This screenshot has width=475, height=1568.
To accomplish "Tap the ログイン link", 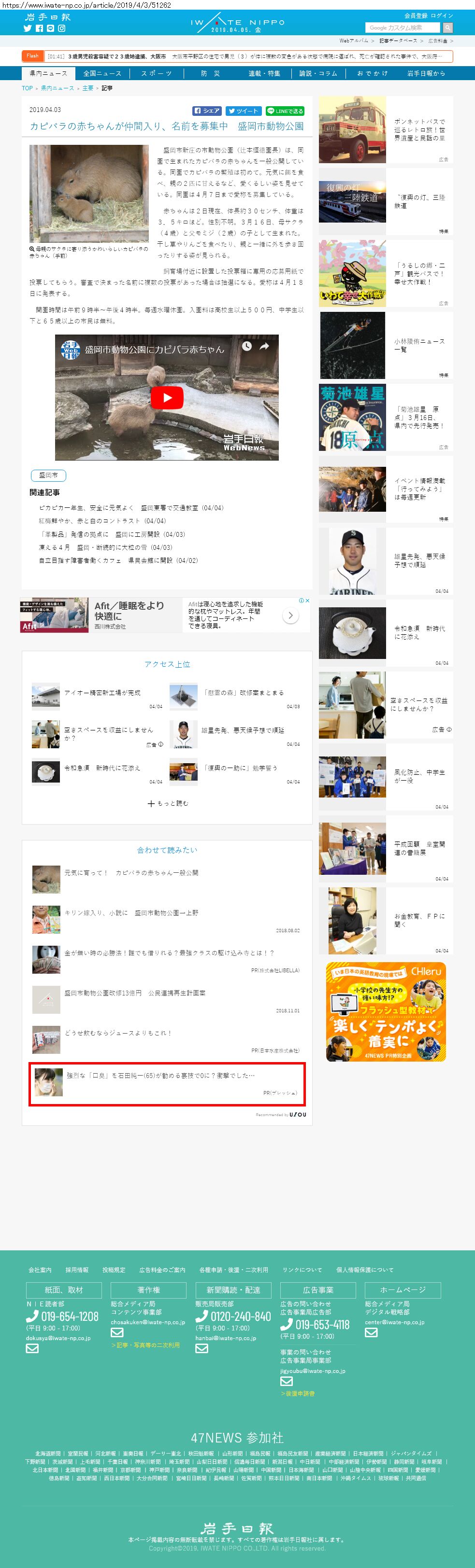I will point(442,15).
